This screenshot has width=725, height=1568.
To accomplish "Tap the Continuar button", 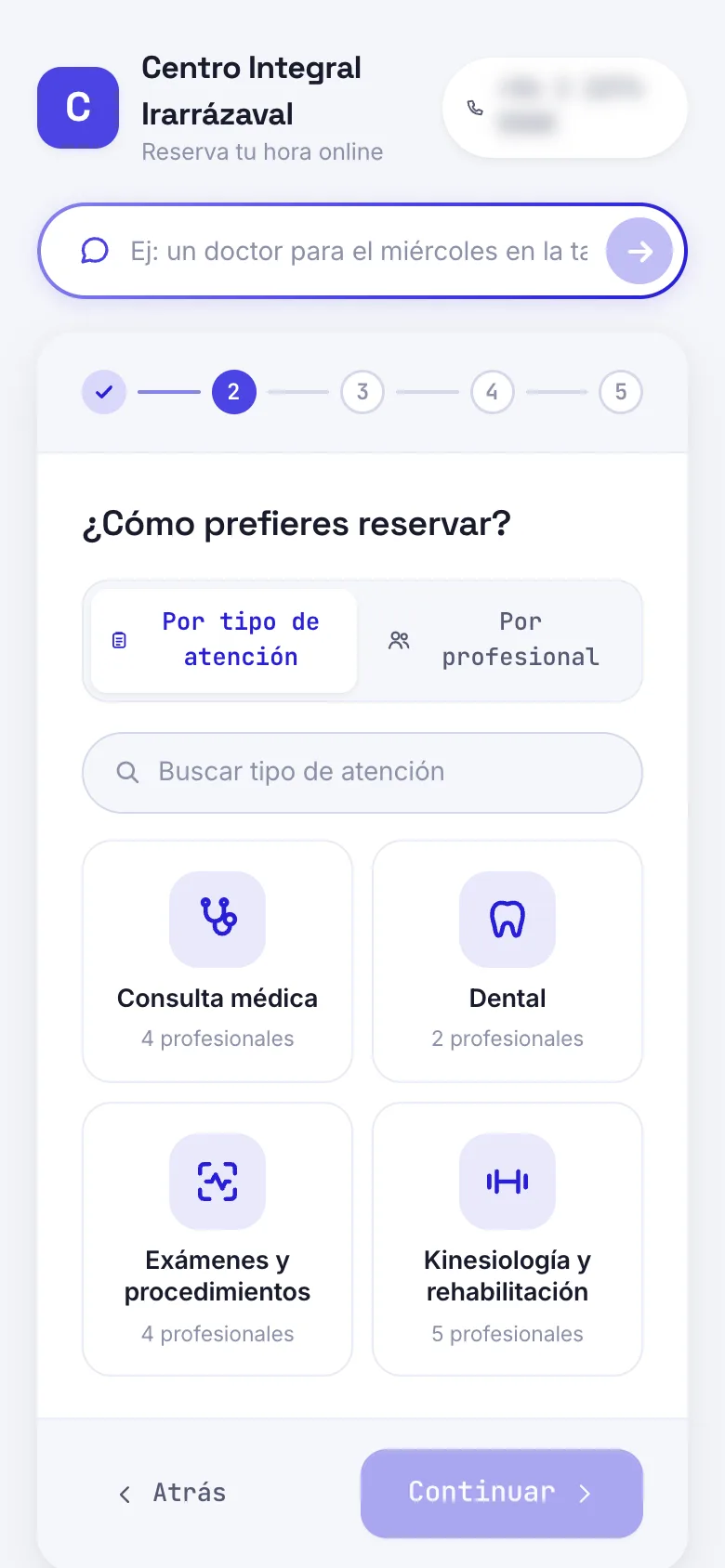I will click(x=502, y=1493).
